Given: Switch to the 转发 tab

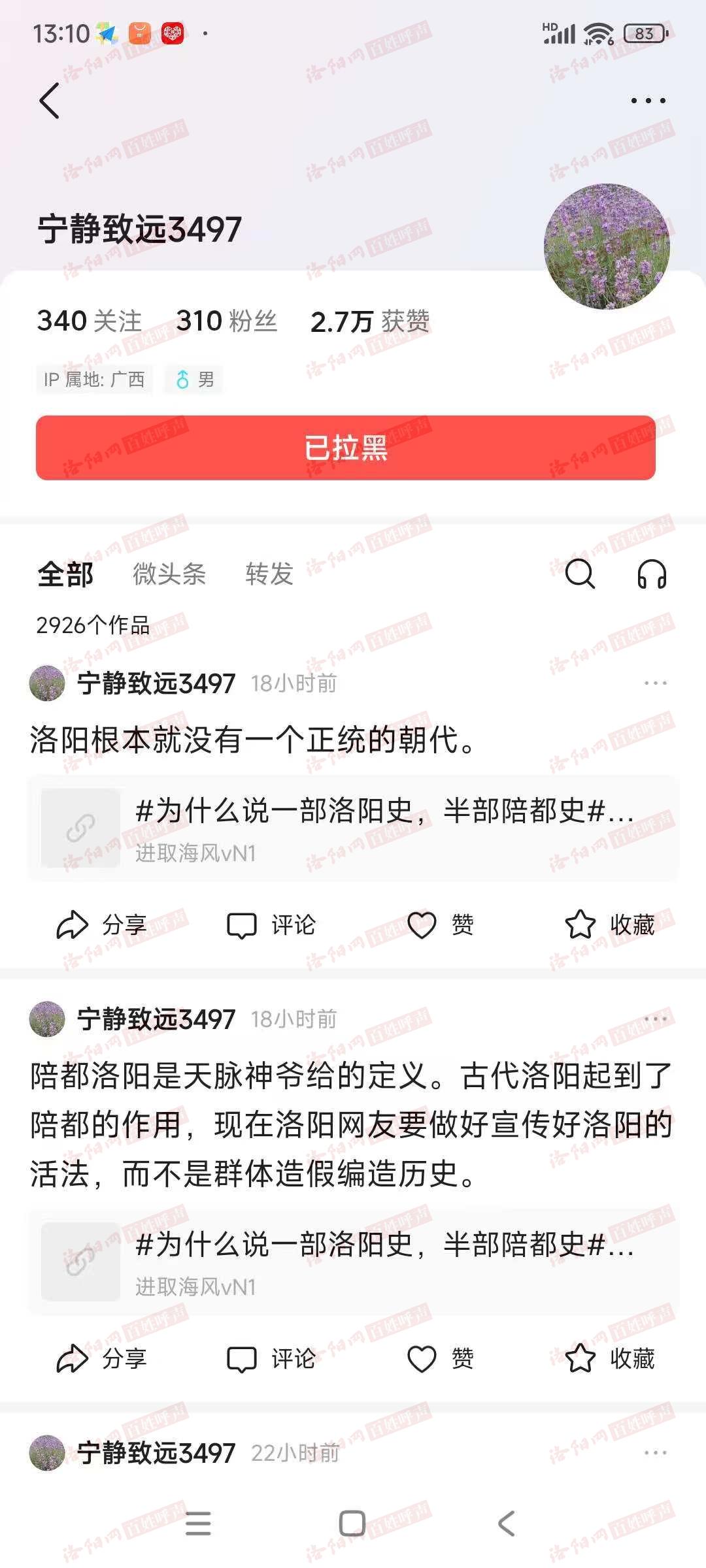Looking at the screenshot, I should 269,574.
